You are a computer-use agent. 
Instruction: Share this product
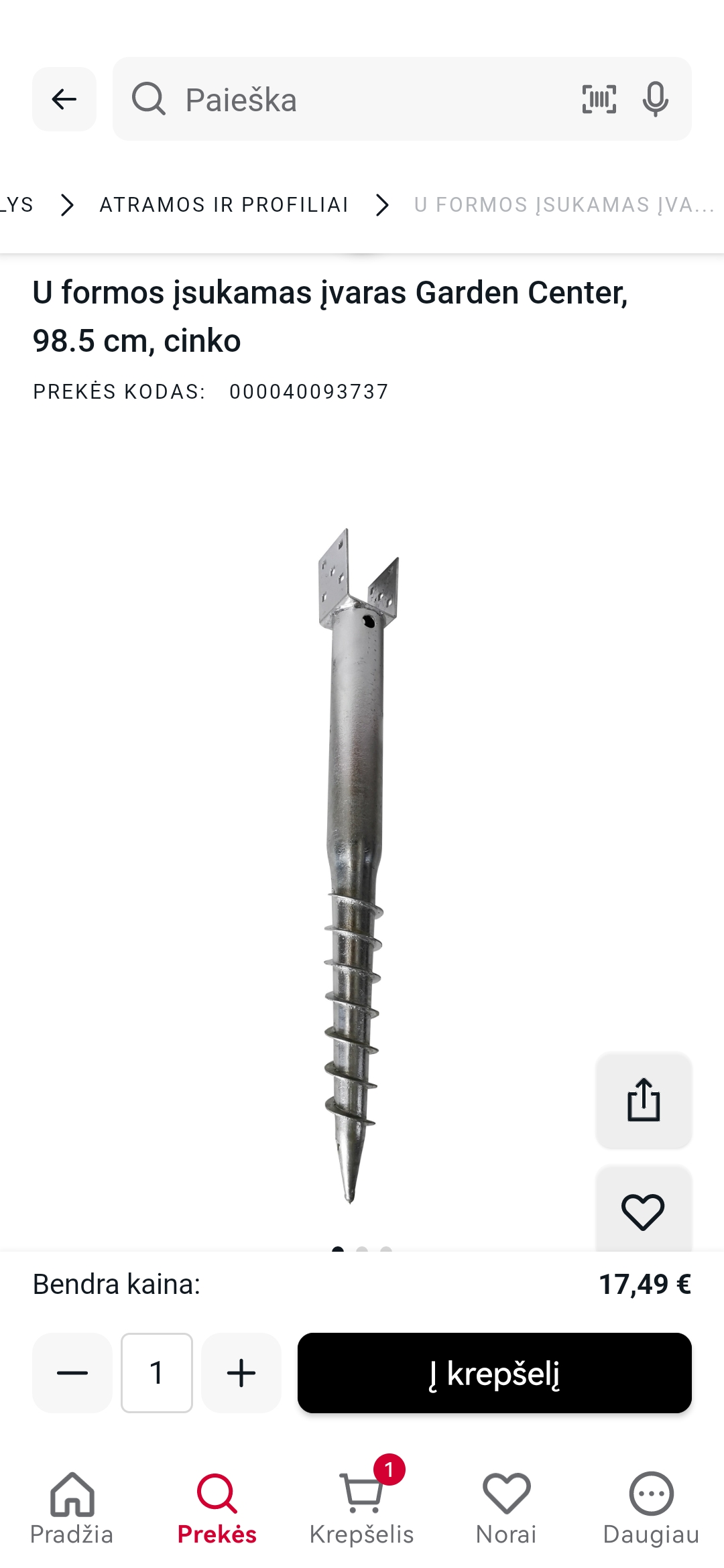tap(644, 1100)
